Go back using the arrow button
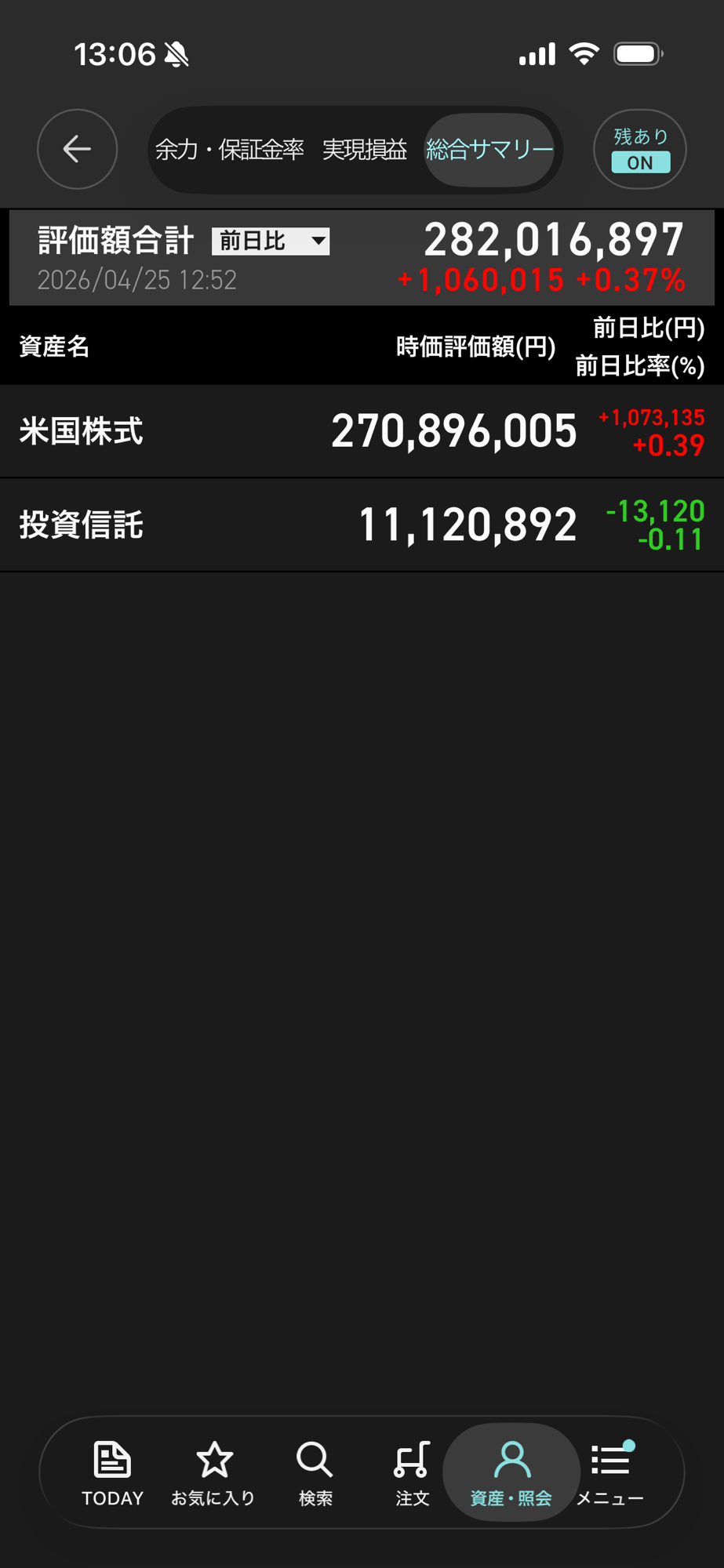The height and width of the screenshot is (1568, 724). pyautogui.click(x=77, y=149)
